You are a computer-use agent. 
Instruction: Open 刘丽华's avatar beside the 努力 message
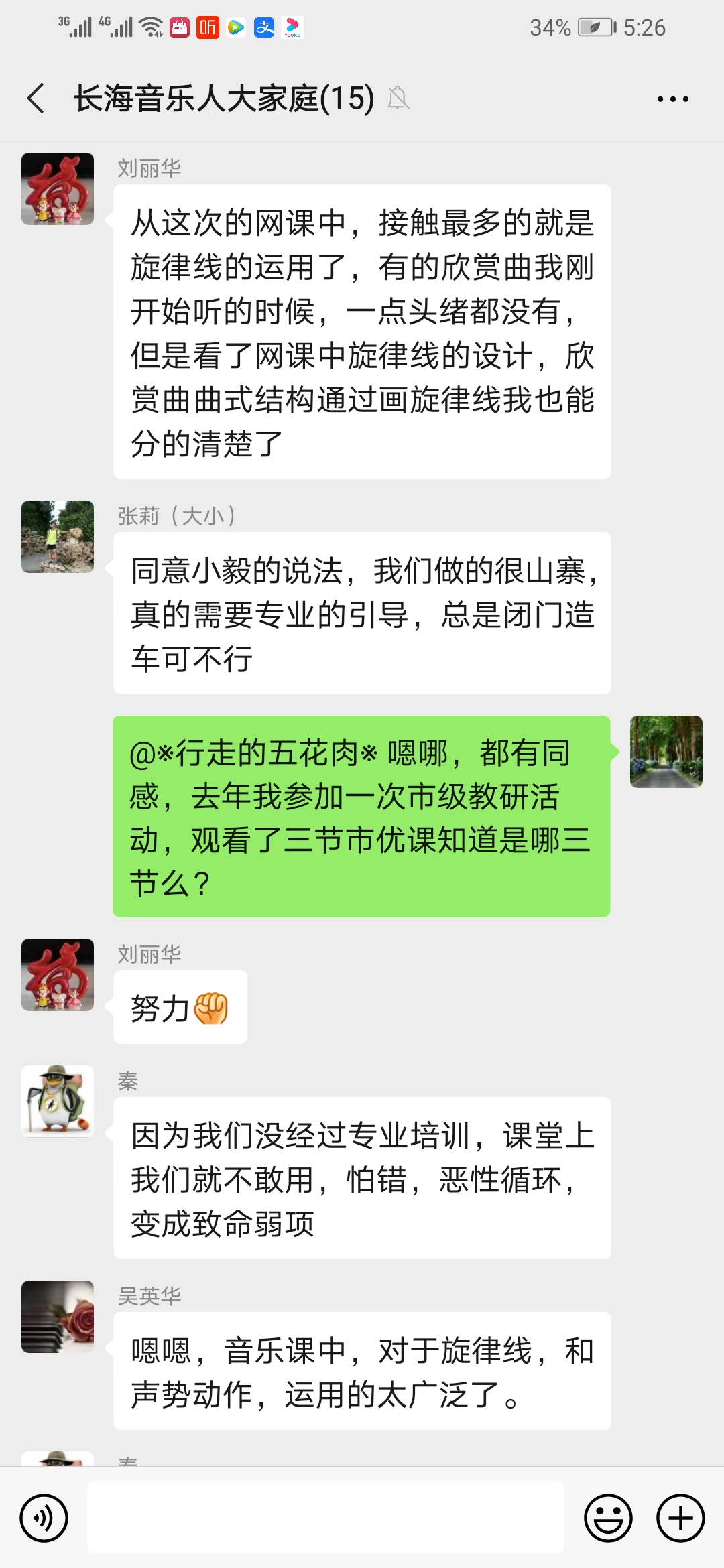click(x=58, y=975)
